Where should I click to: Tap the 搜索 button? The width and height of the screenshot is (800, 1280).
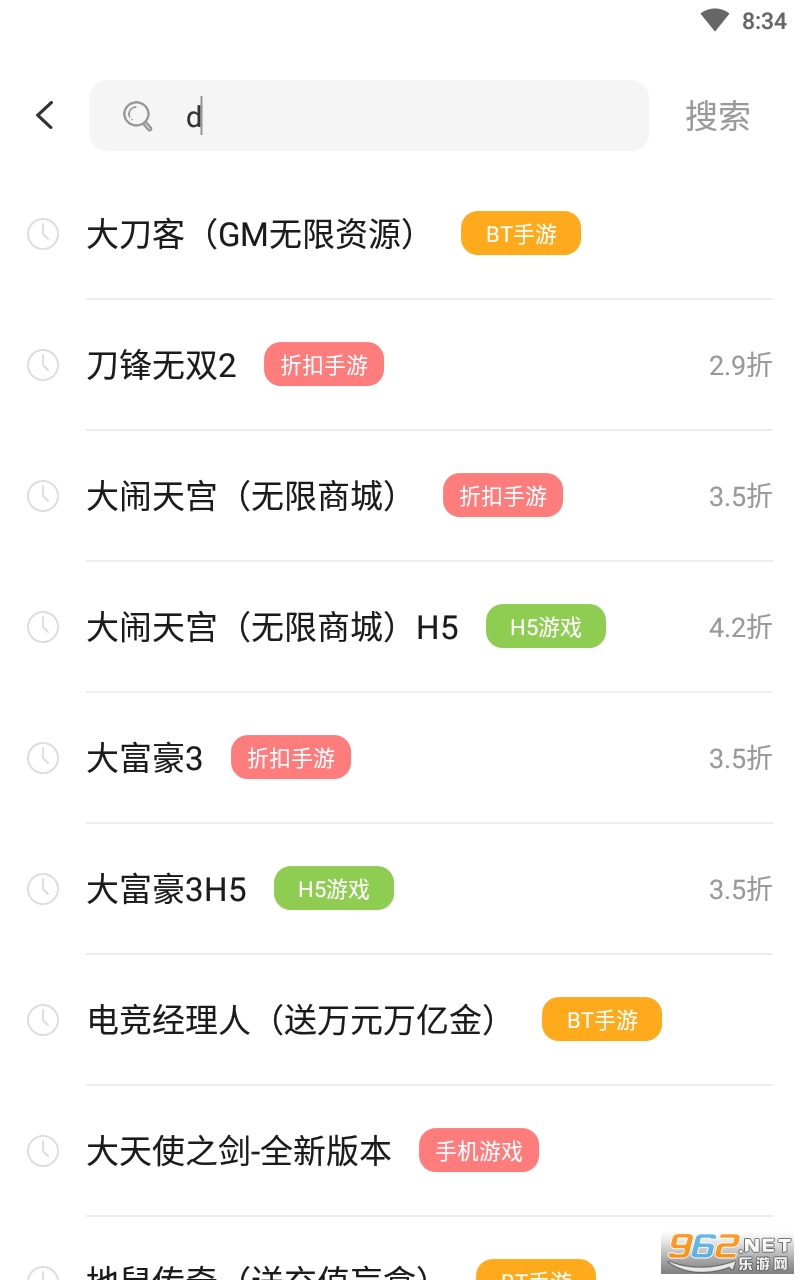coord(717,116)
